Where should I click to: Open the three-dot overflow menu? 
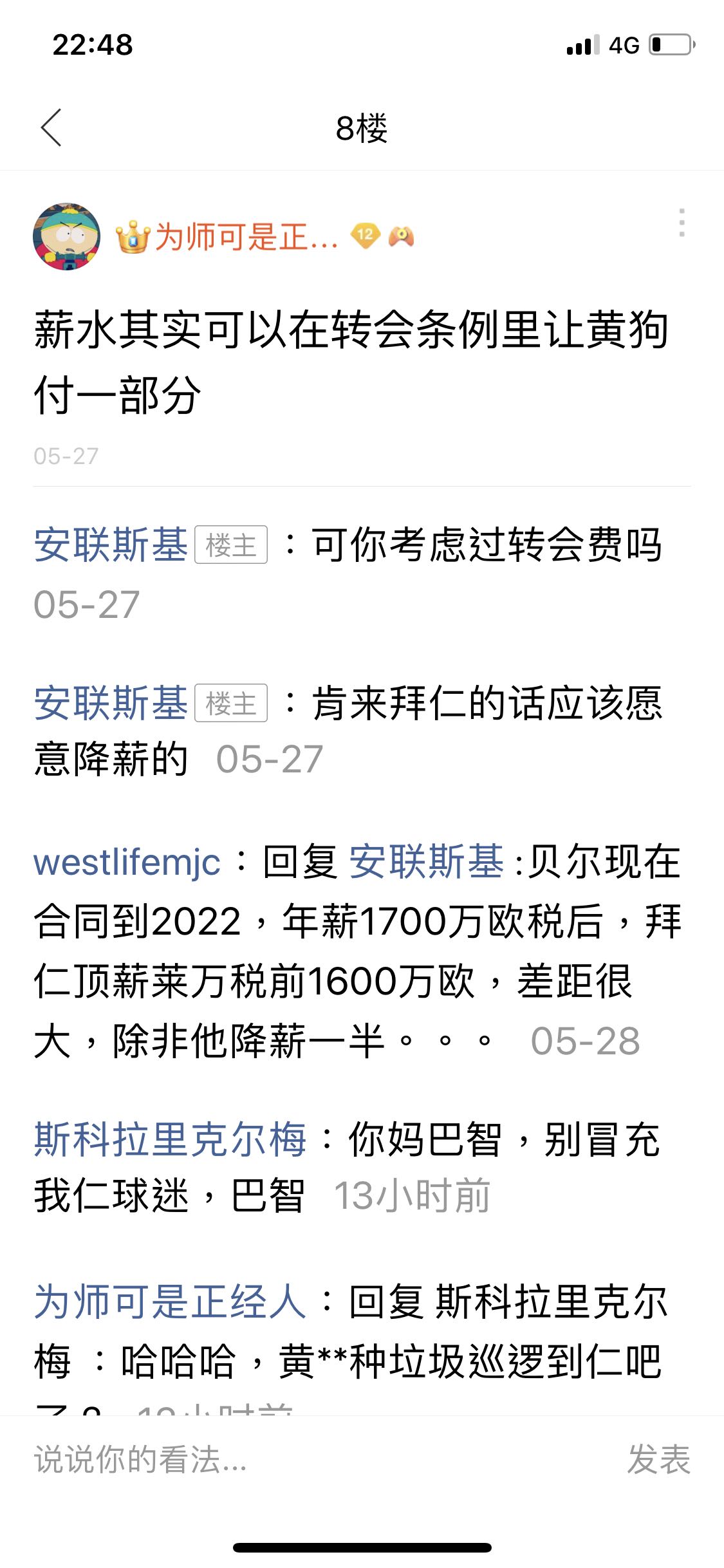[x=682, y=223]
